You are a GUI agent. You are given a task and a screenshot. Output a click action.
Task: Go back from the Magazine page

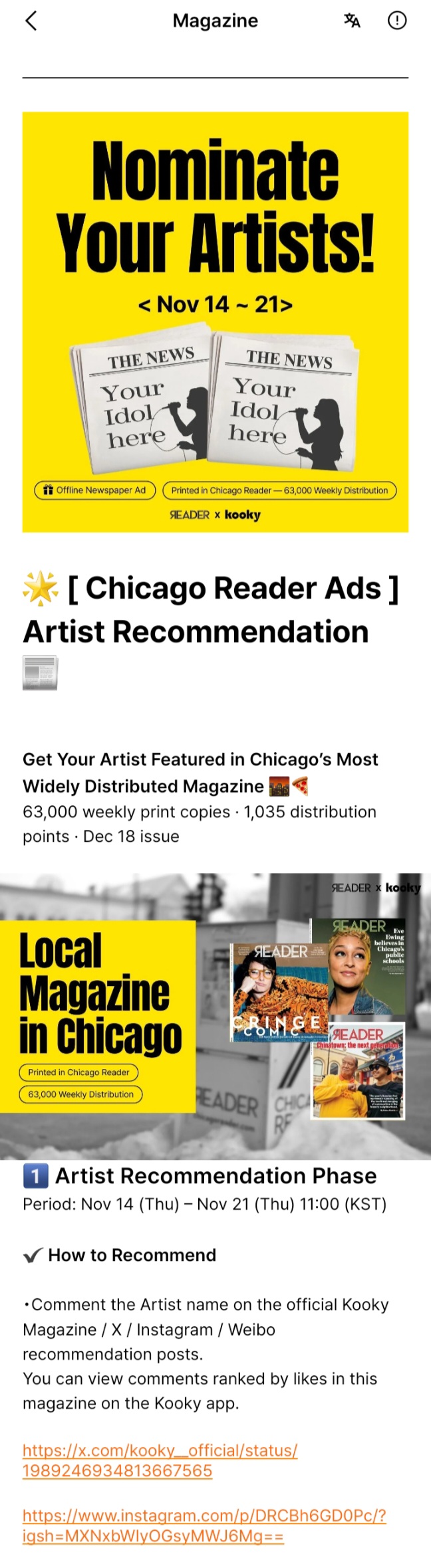(31, 21)
